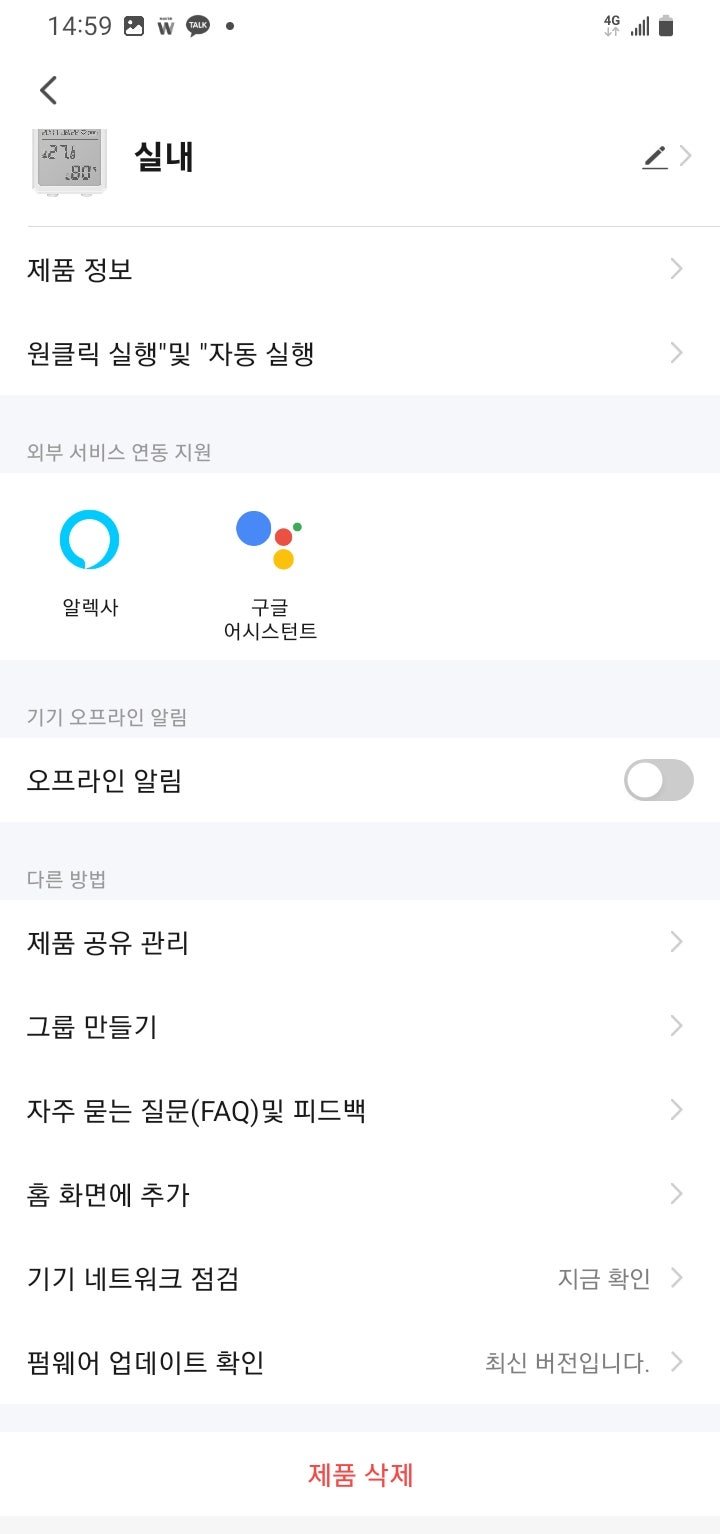Select the 알렉사 integration
The width and height of the screenshot is (720, 1534).
tap(90, 562)
